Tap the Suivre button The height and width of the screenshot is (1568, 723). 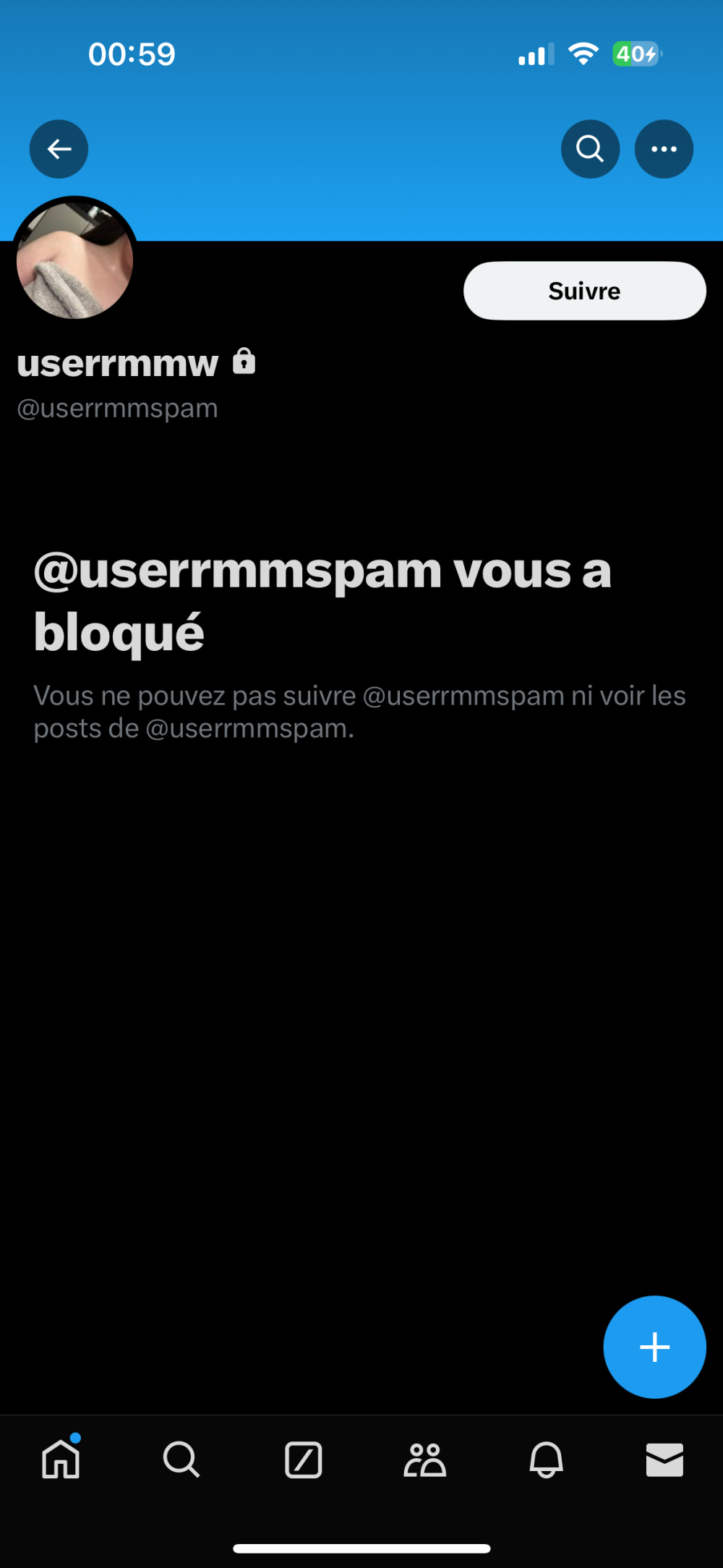[584, 291]
